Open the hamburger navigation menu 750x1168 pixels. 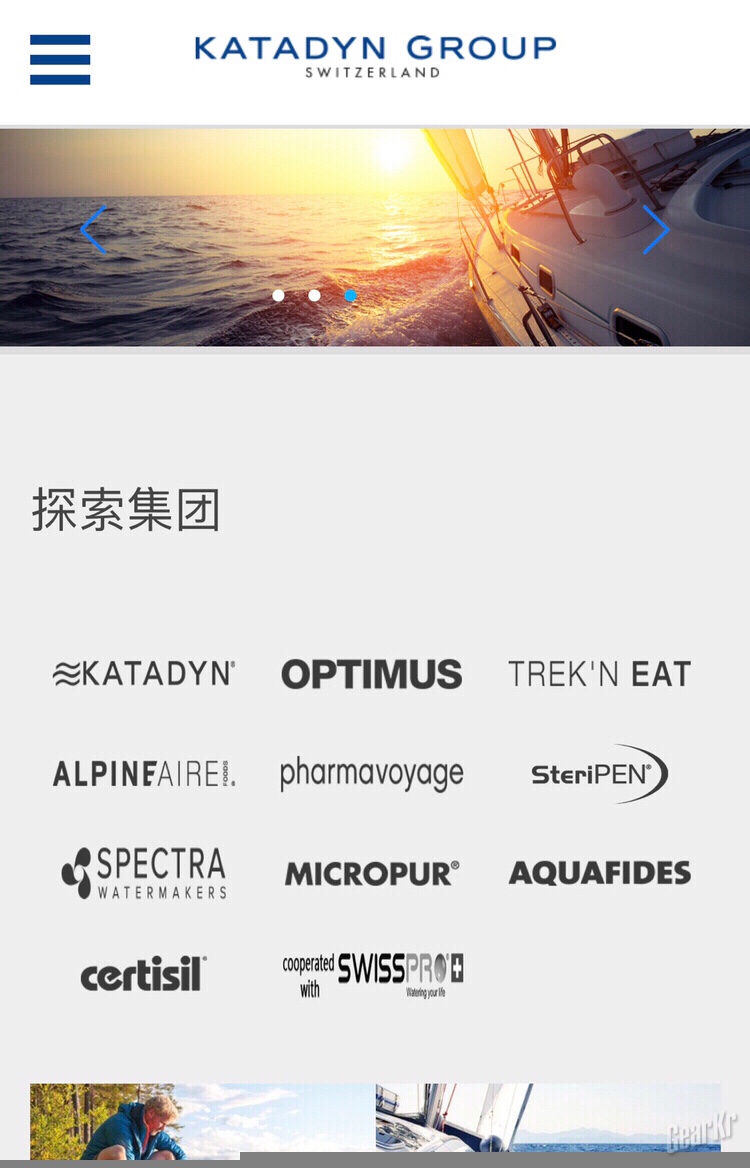click(60, 59)
